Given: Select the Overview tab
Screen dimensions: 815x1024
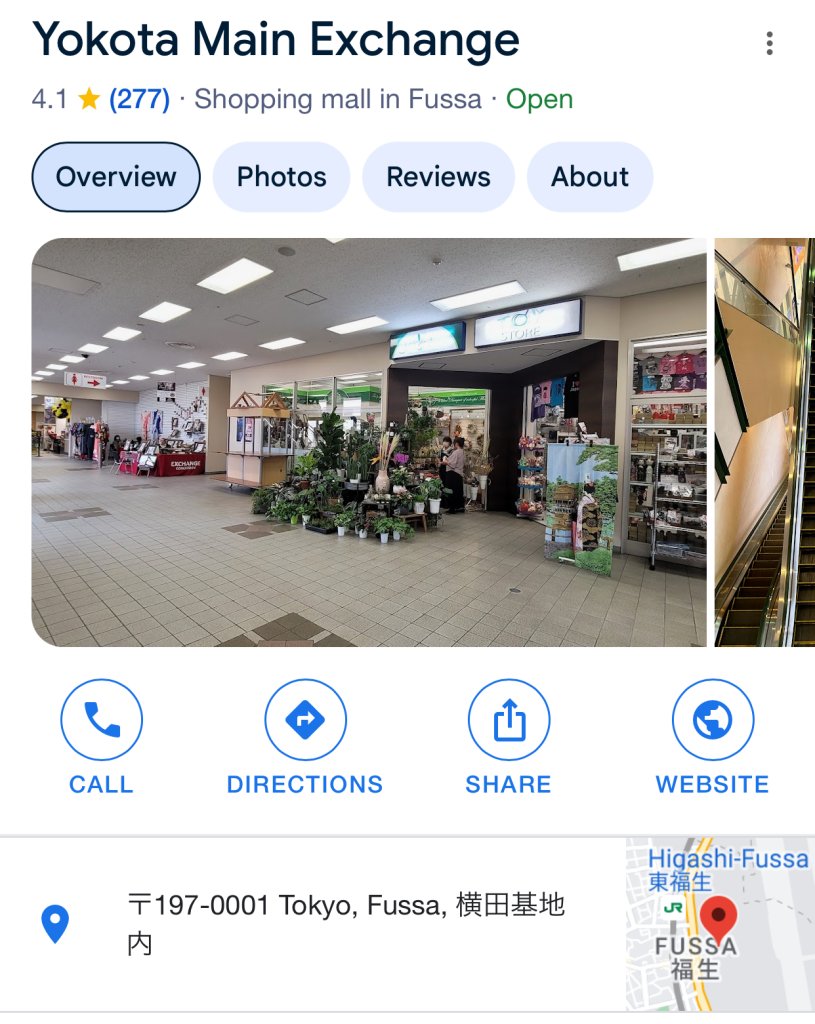Looking at the screenshot, I should 116,177.
